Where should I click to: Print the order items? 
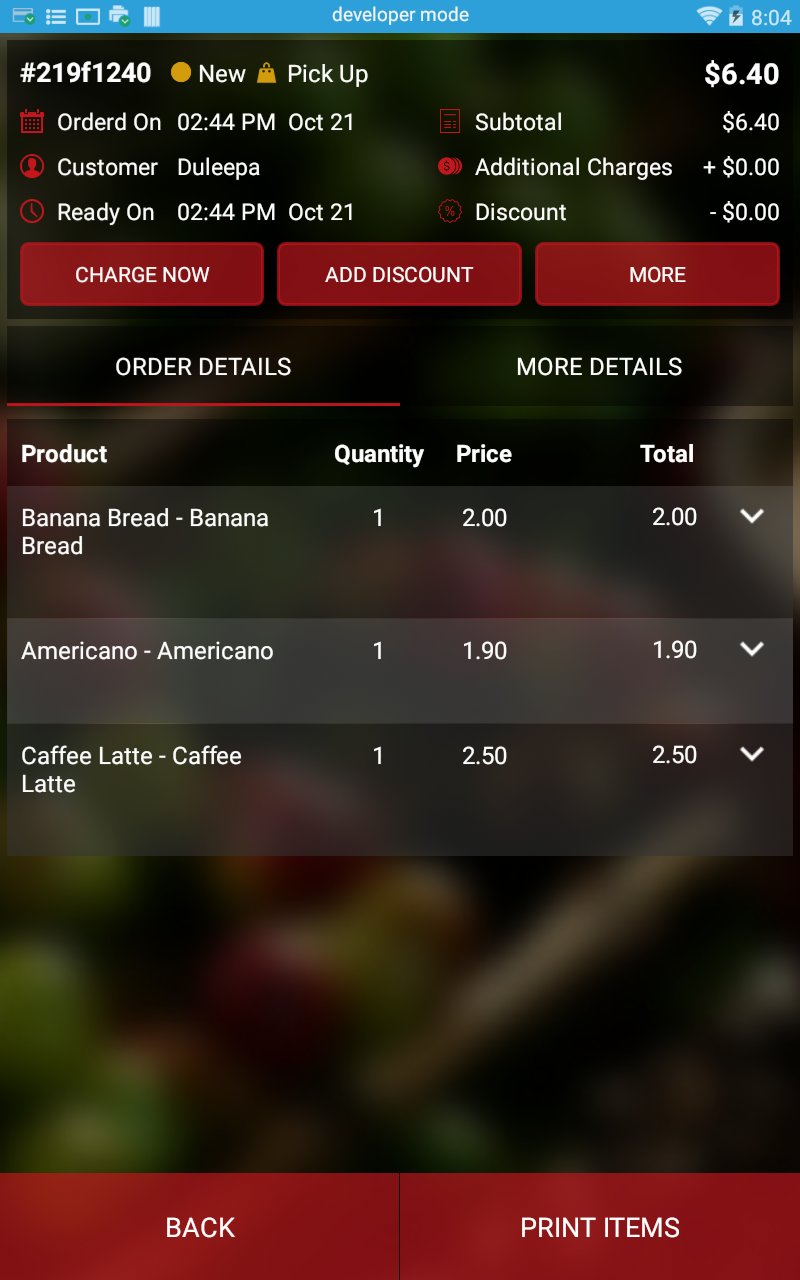coord(600,1227)
